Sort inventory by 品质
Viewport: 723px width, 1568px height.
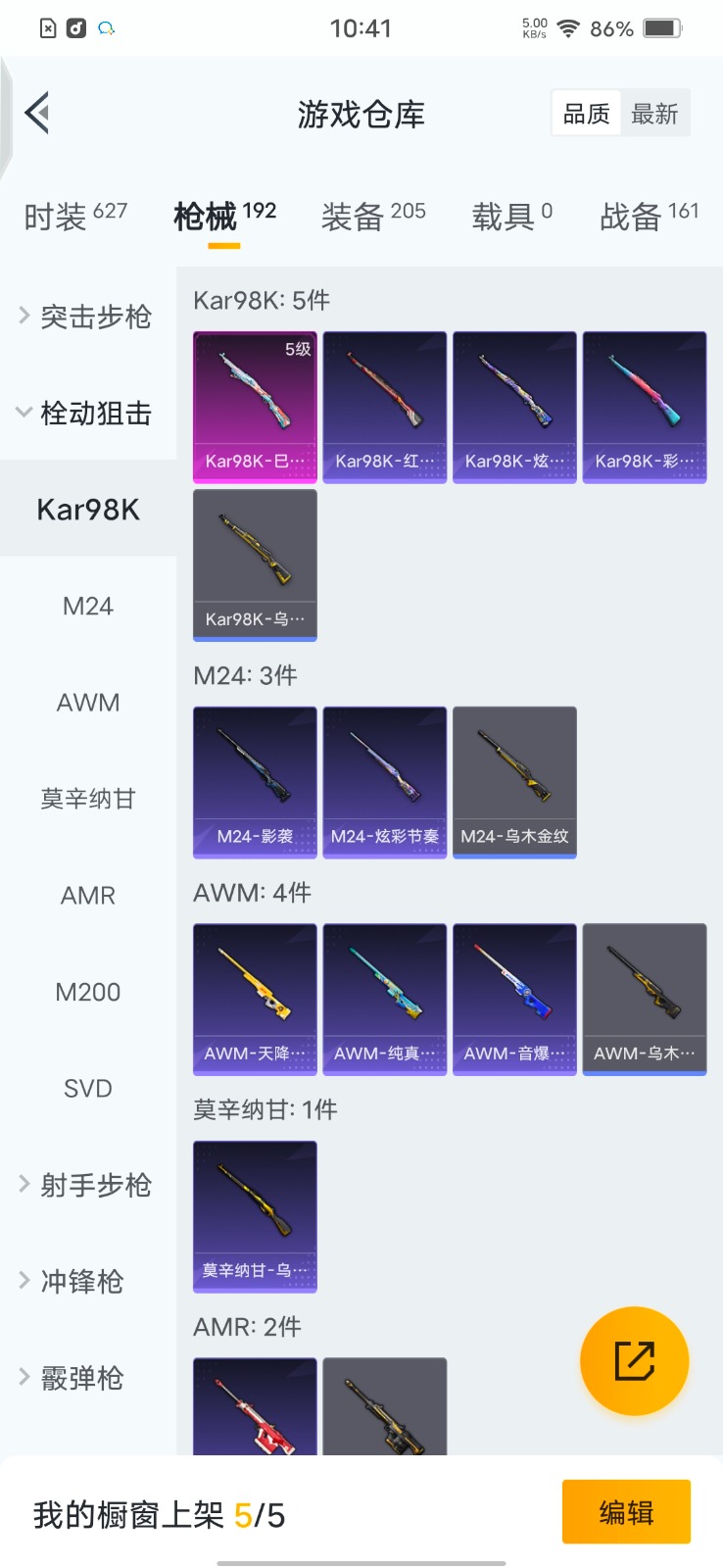587,114
